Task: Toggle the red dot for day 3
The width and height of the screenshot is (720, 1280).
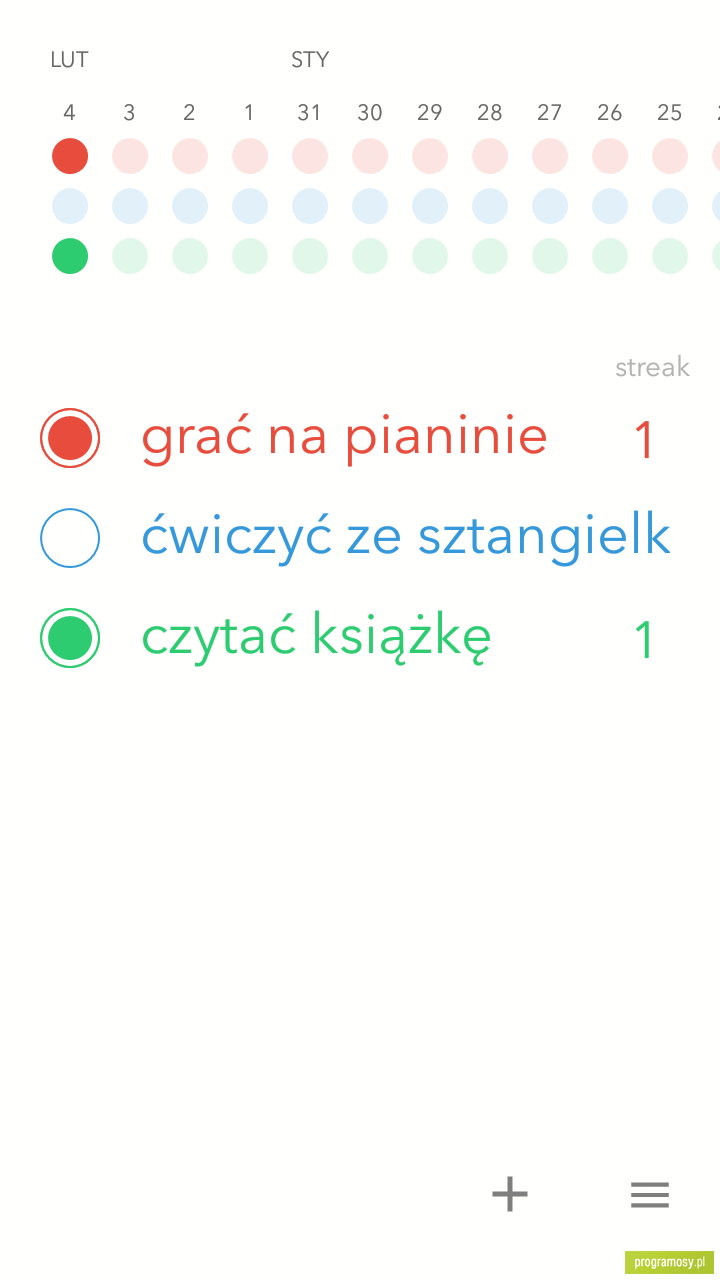Action: 130,156
